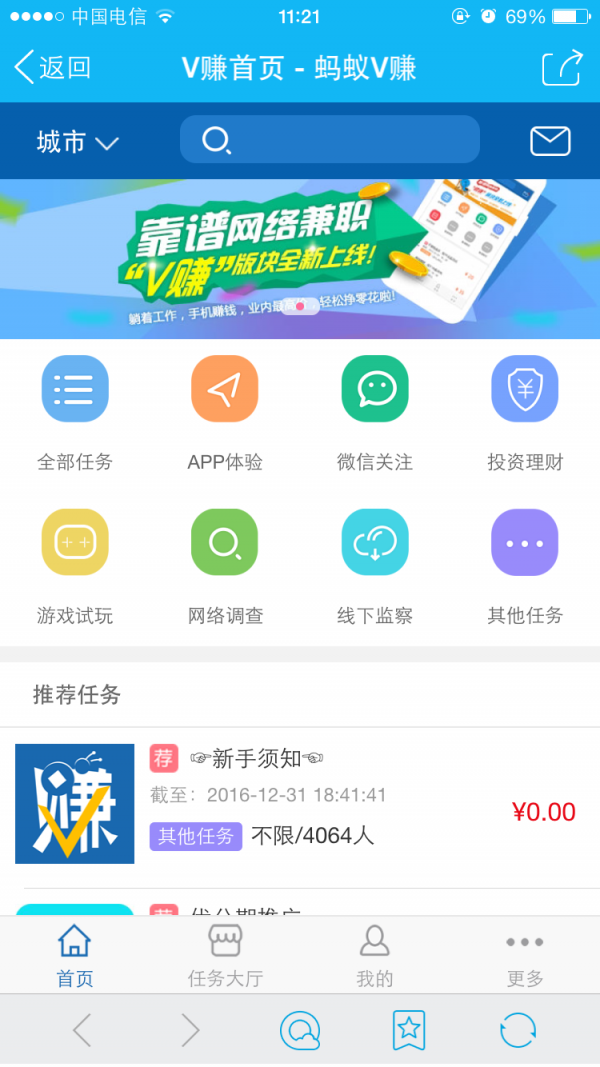Open the V赚 promotional banner
The height and width of the screenshot is (1067, 600).
[x=300, y=258]
